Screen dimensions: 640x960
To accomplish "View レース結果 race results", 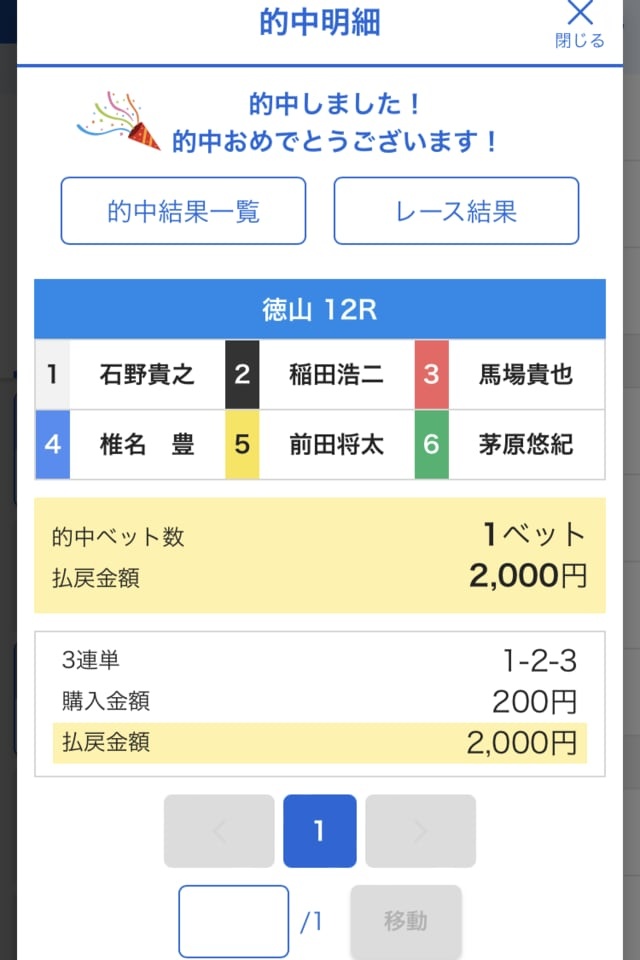I will [456, 211].
